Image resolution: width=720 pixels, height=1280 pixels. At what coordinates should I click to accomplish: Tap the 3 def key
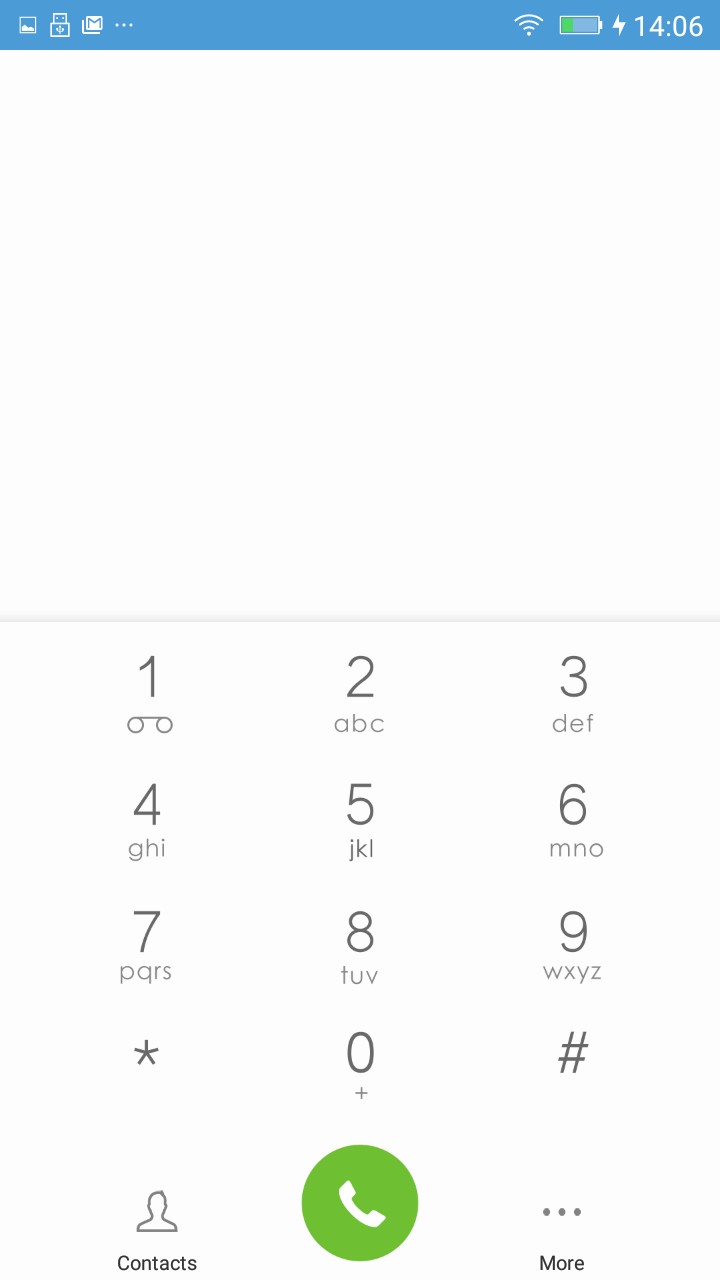coord(573,693)
